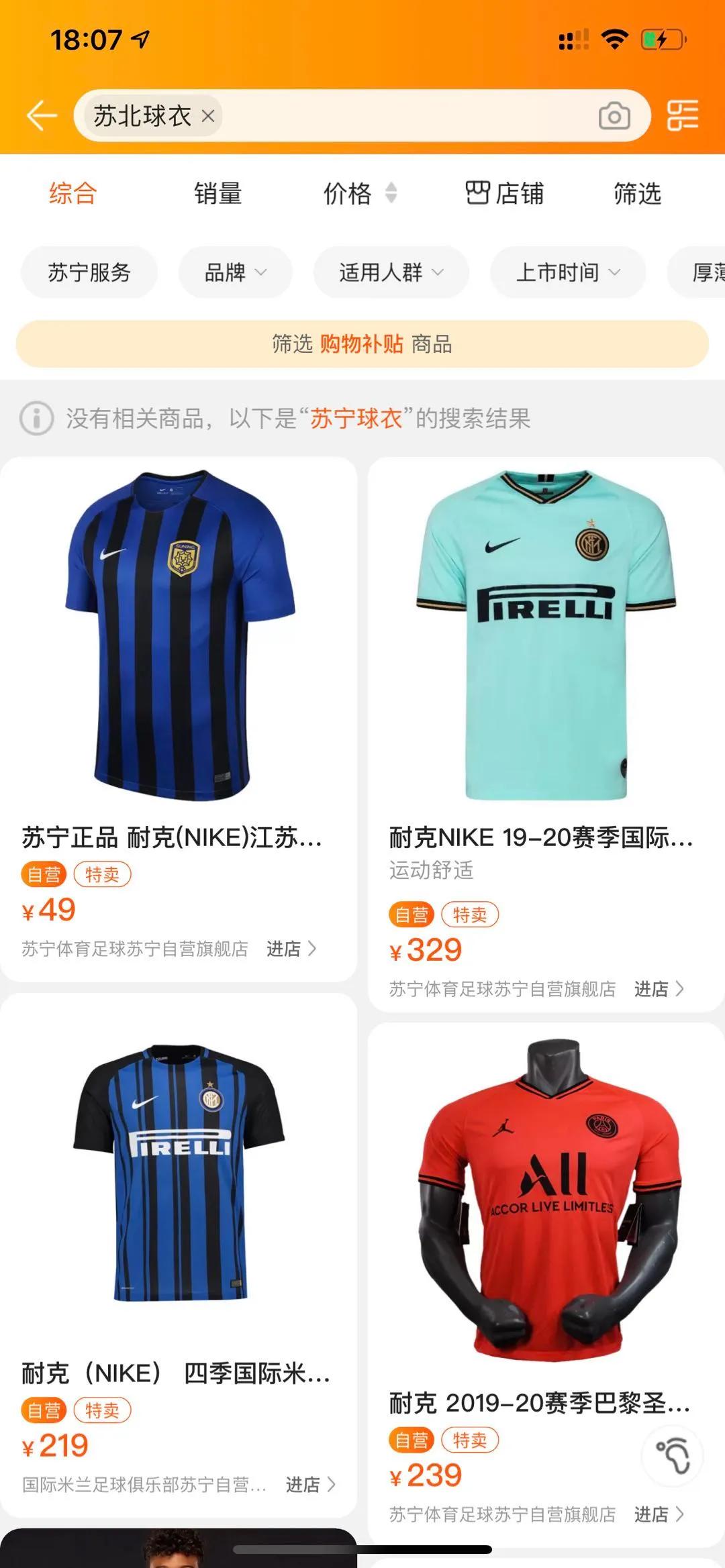The height and width of the screenshot is (1568, 725).
Task: Expand the 品牌 dropdown
Action: pyautogui.click(x=235, y=272)
